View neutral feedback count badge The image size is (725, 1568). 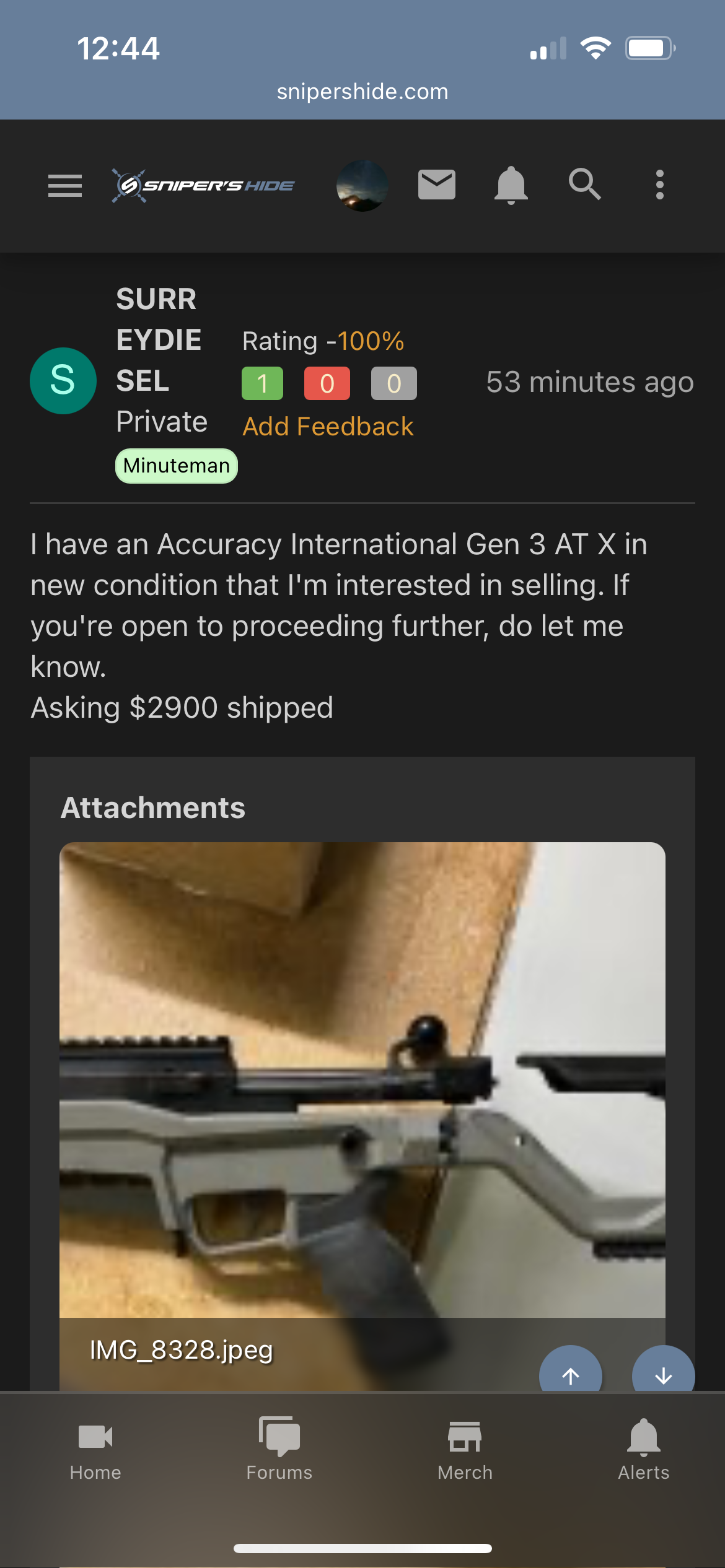tap(394, 383)
